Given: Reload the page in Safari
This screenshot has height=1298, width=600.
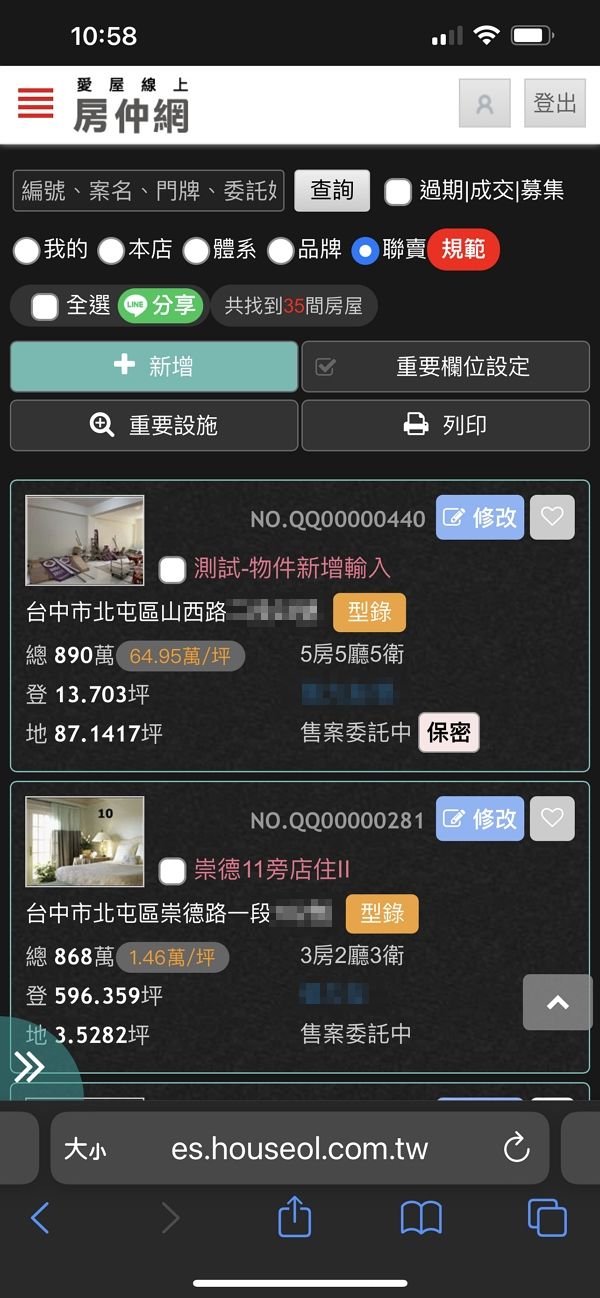Looking at the screenshot, I should pos(516,1148).
